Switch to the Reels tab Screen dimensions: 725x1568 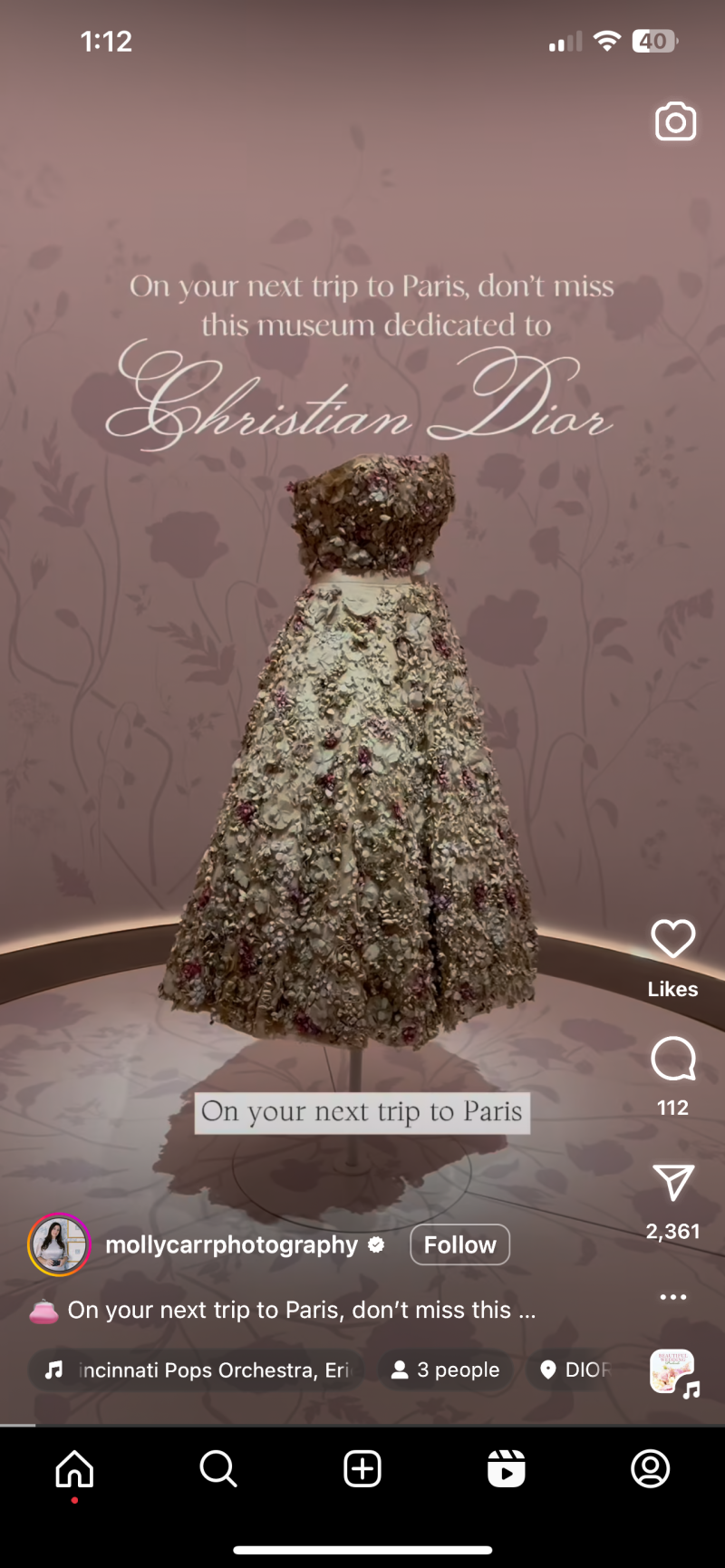point(506,1468)
